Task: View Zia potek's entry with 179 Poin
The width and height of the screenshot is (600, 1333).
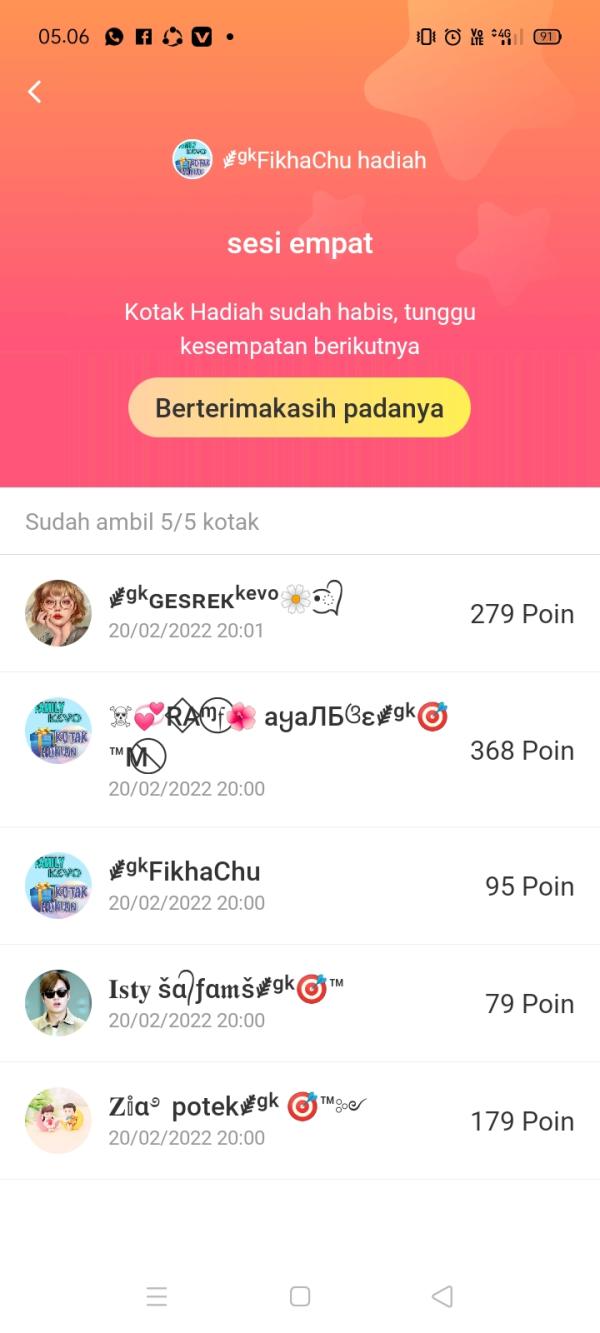Action: [x=300, y=1120]
